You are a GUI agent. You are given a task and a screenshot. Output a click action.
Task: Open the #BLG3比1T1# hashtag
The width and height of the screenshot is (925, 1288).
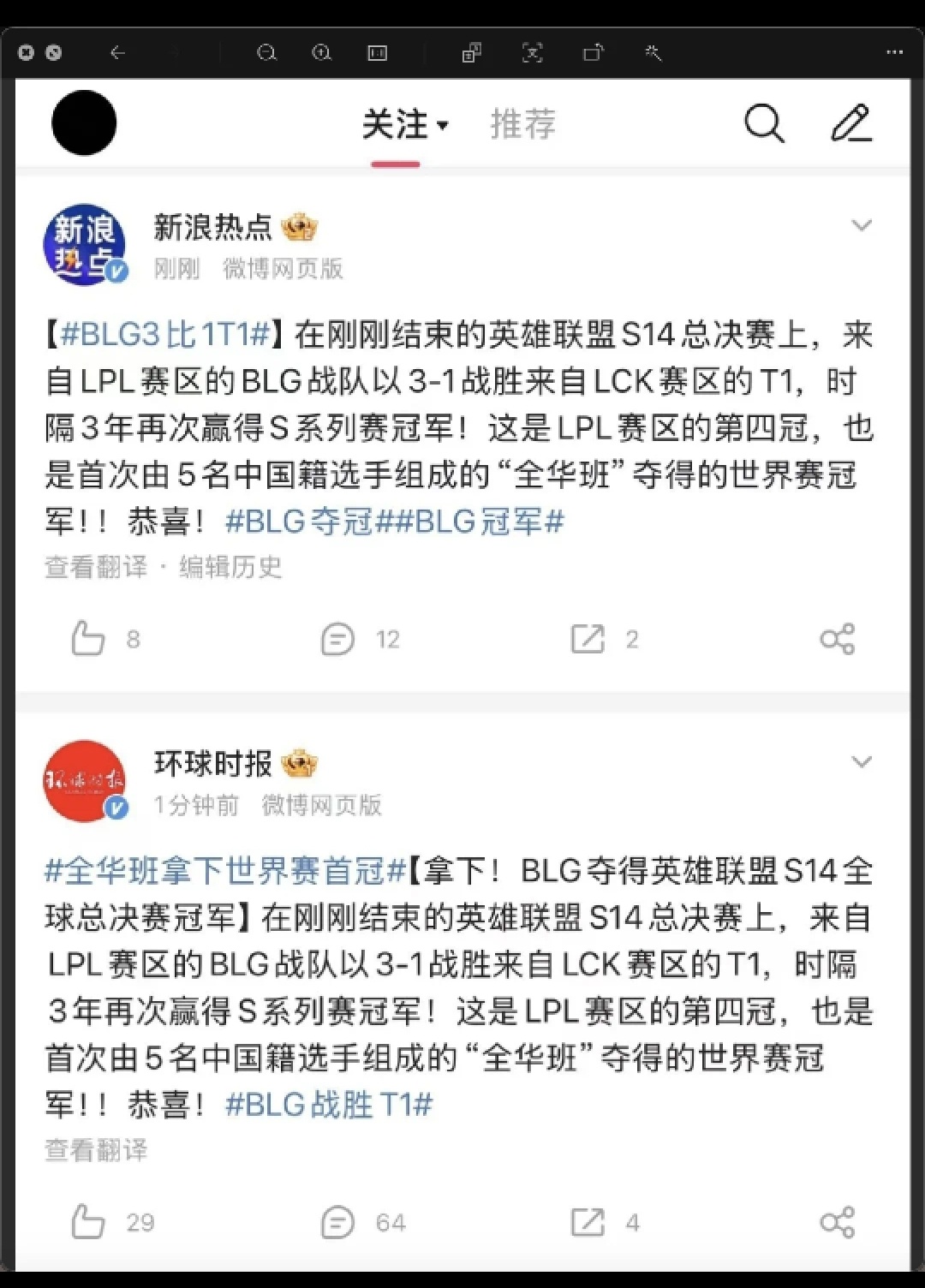point(165,334)
